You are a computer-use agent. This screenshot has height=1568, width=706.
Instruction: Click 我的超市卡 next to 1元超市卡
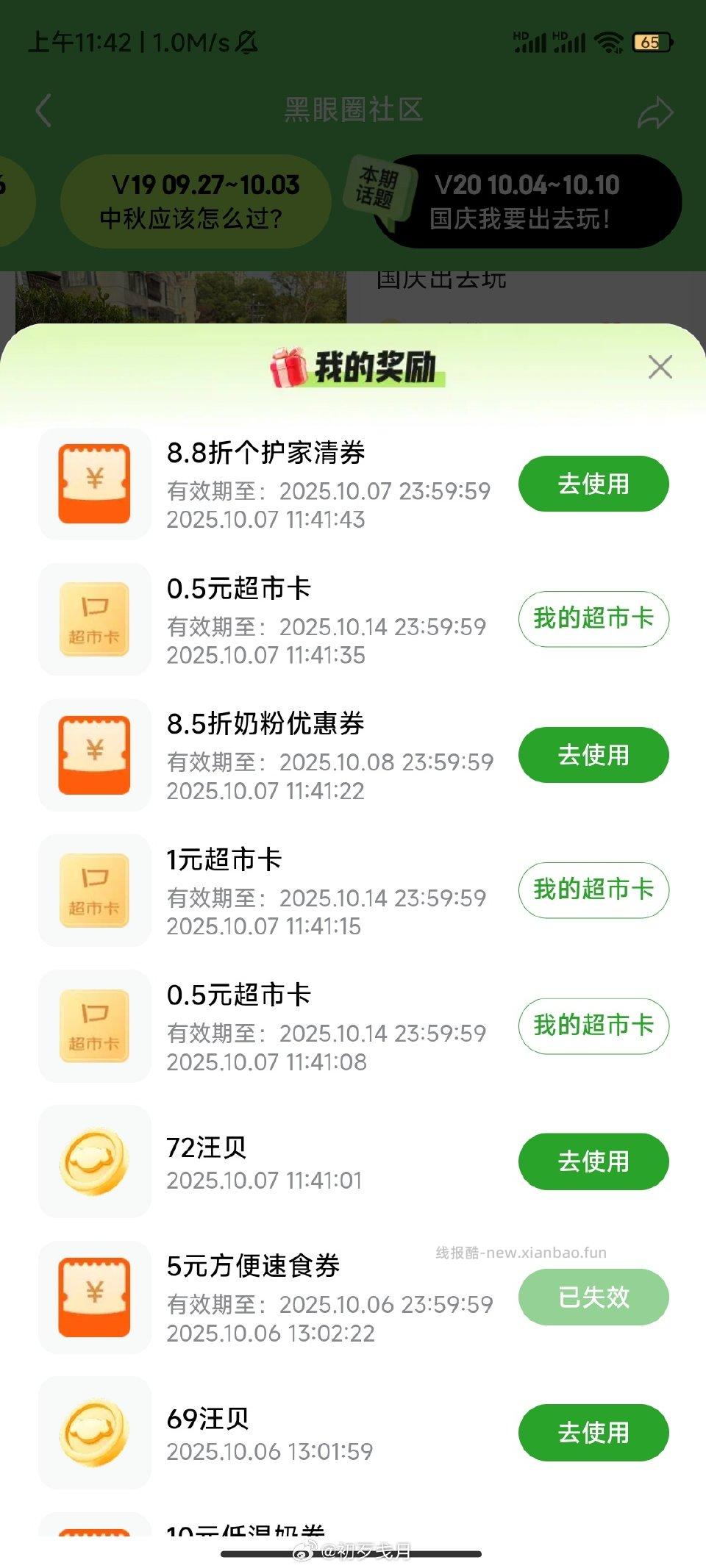pyautogui.click(x=593, y=890)
